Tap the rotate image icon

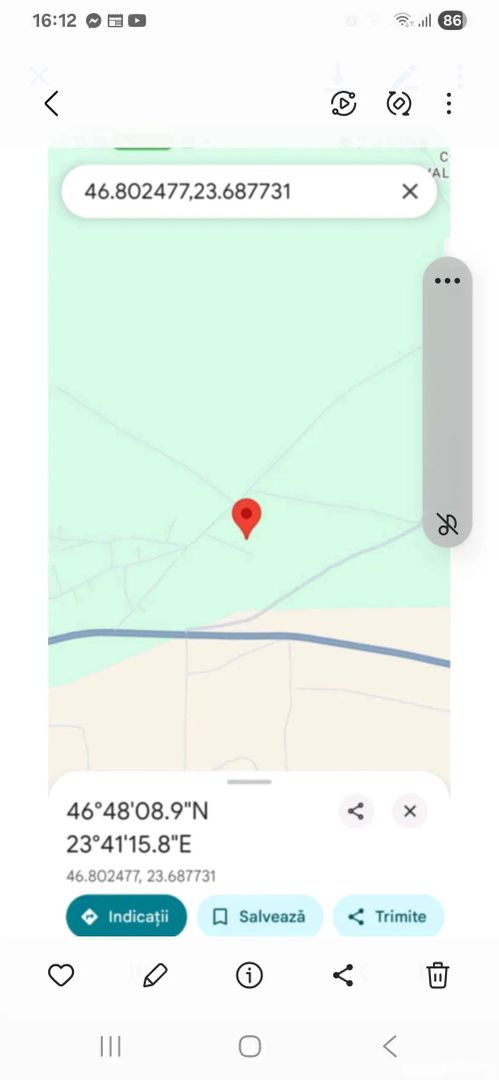[x=398, y=103]
